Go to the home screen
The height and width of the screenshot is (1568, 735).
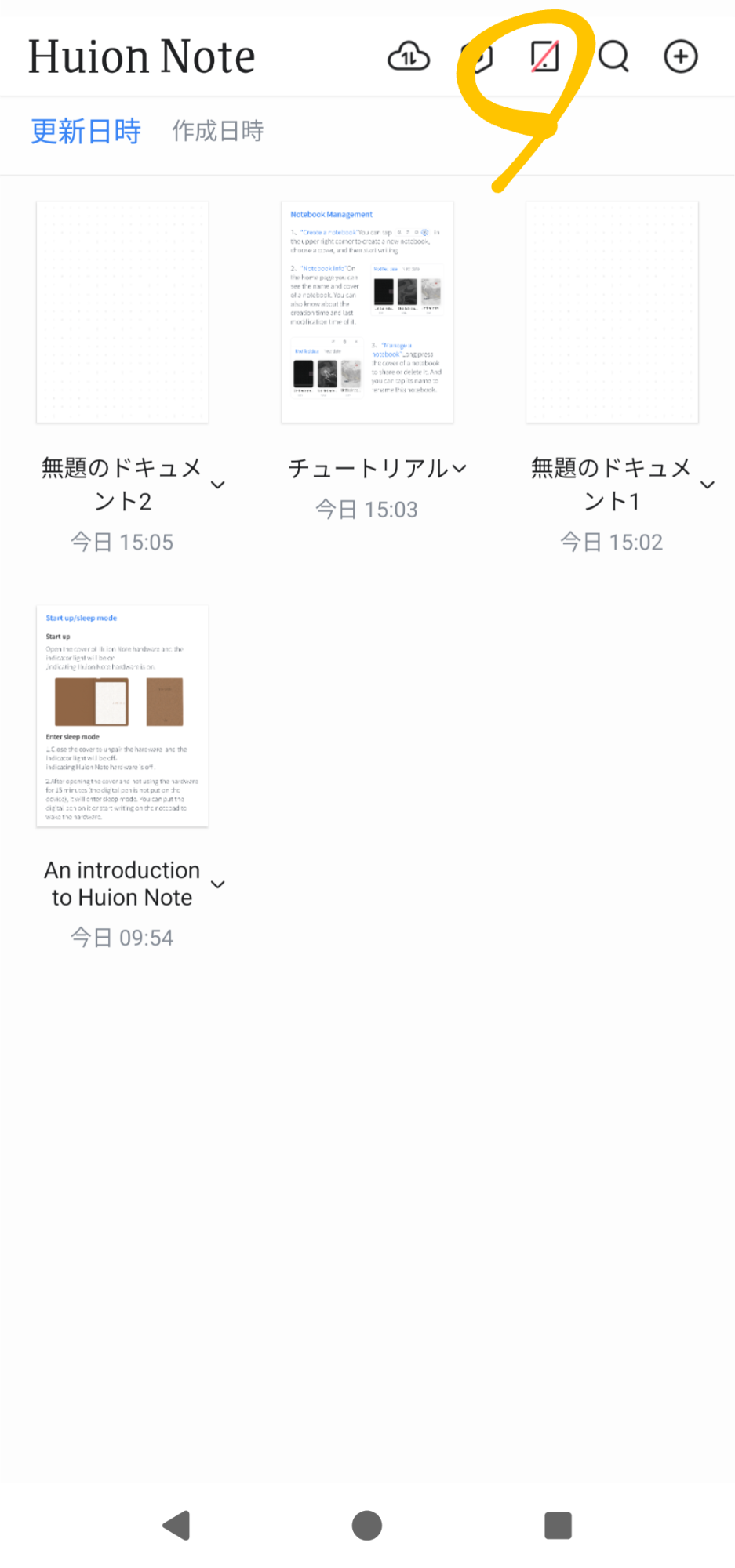(x=367, y=1526)
